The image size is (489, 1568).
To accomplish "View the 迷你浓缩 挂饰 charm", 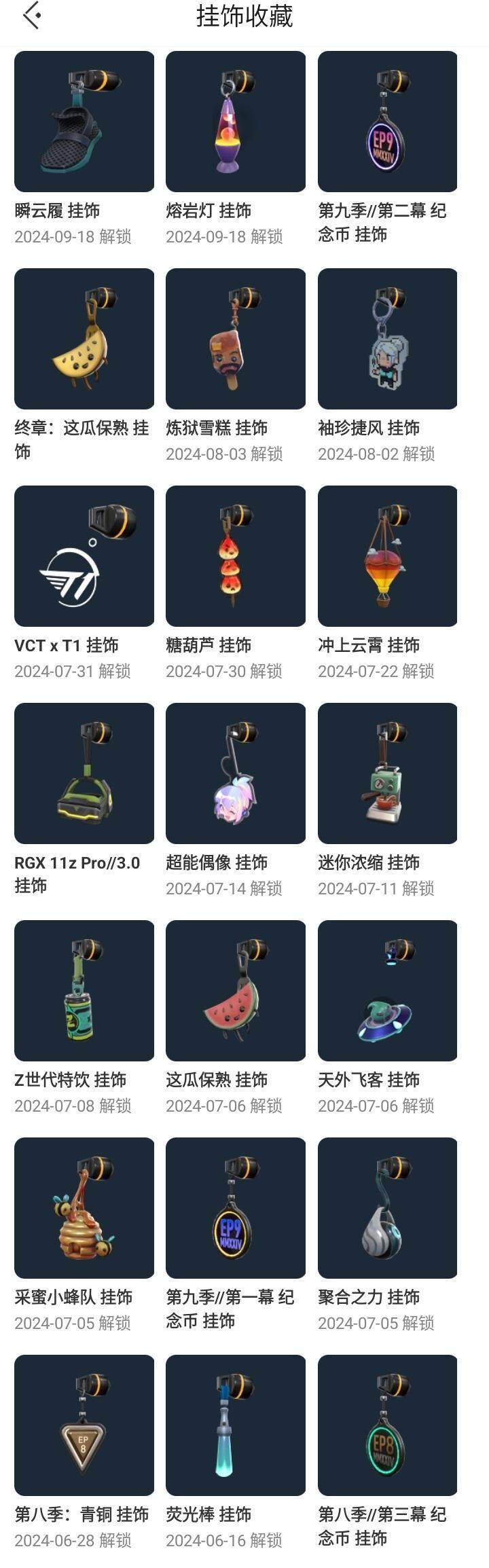I will point(387,773).
